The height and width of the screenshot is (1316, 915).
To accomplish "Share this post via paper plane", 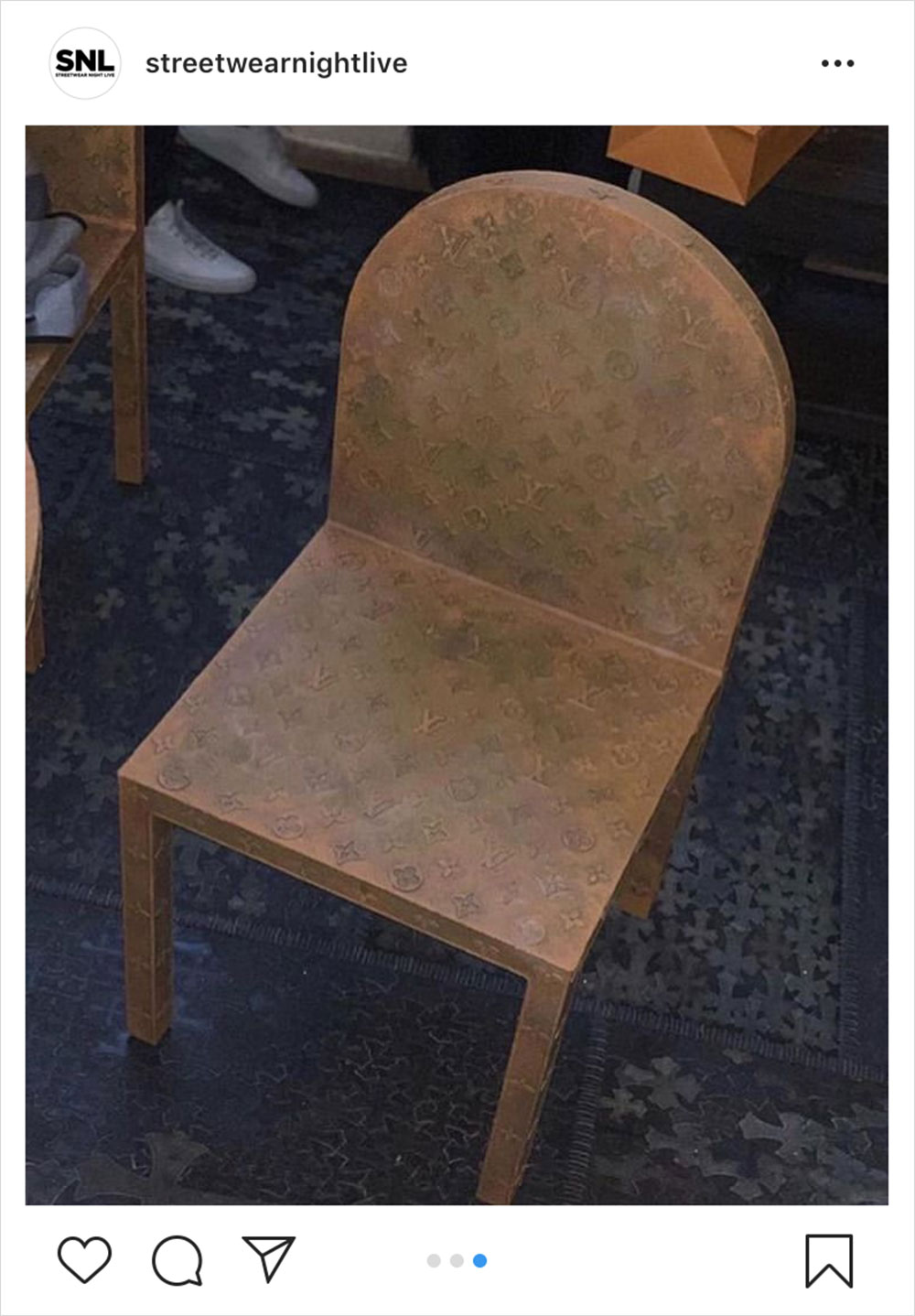I will (268, 1258).
